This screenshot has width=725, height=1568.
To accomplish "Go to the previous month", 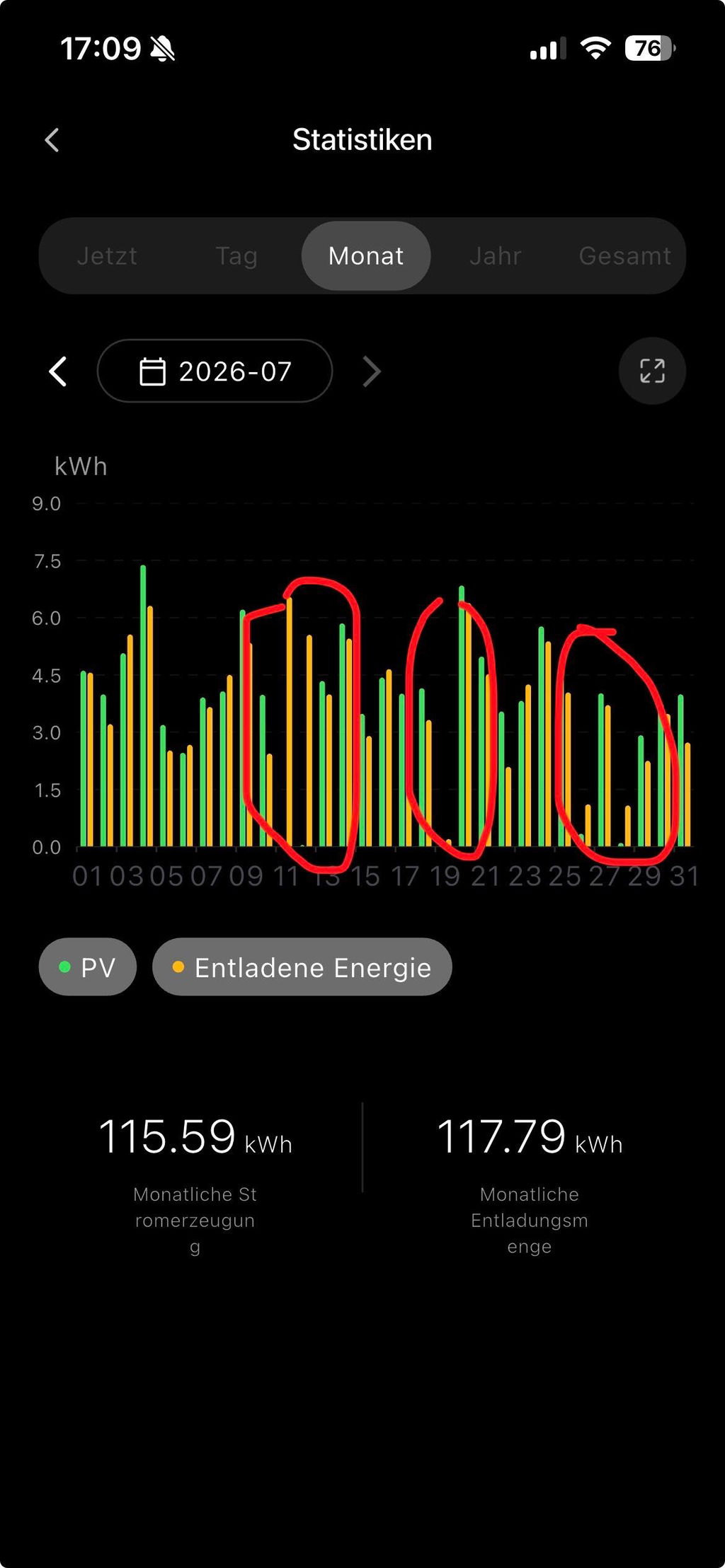I will [x=58, y=371].
